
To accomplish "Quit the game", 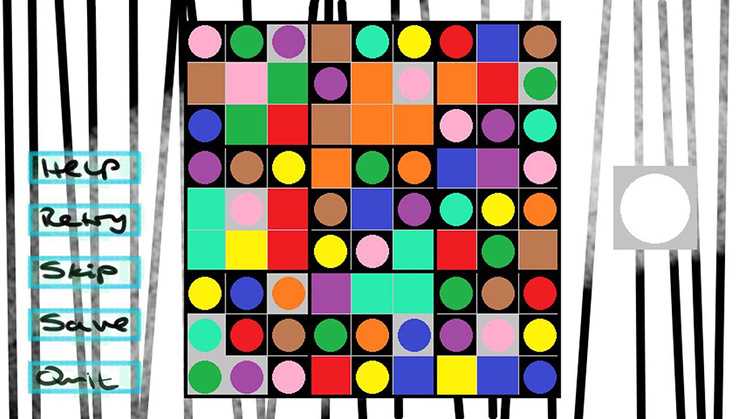I will (x=84, y=377).
